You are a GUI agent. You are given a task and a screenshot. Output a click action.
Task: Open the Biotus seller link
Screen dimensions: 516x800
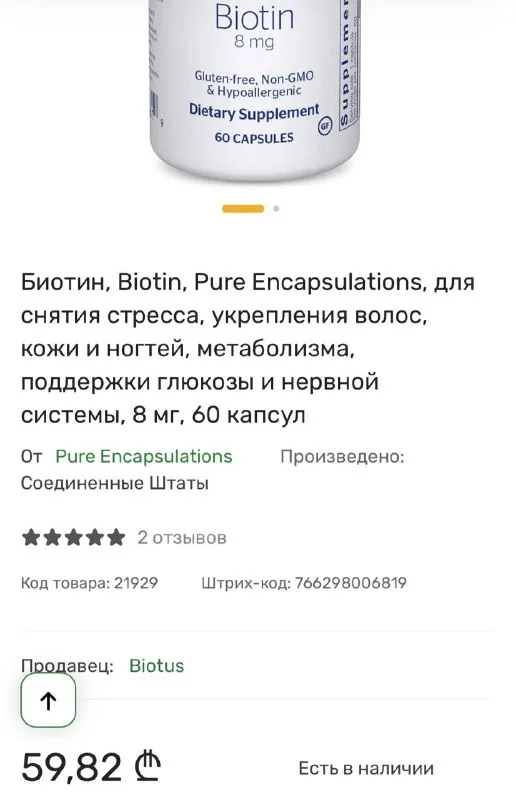pyautogui.click(x=156, y=665)
